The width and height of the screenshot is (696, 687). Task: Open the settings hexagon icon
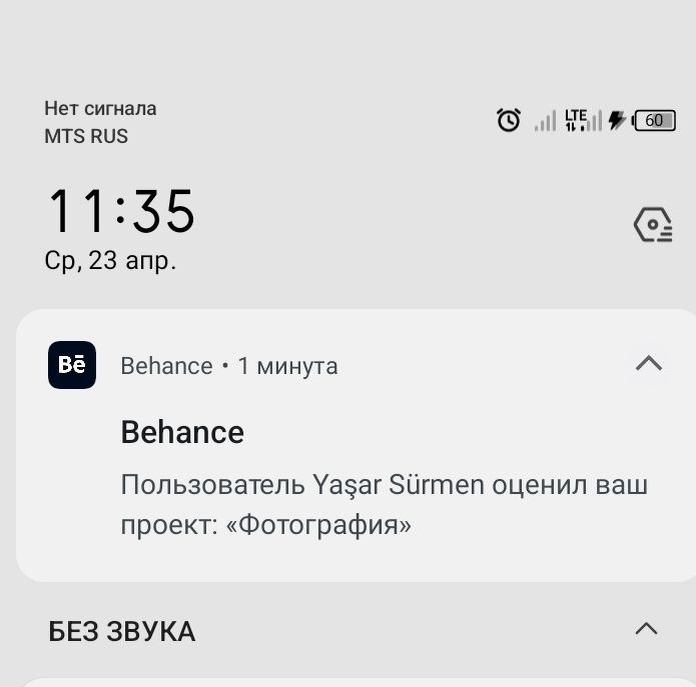tap(653, 225)
